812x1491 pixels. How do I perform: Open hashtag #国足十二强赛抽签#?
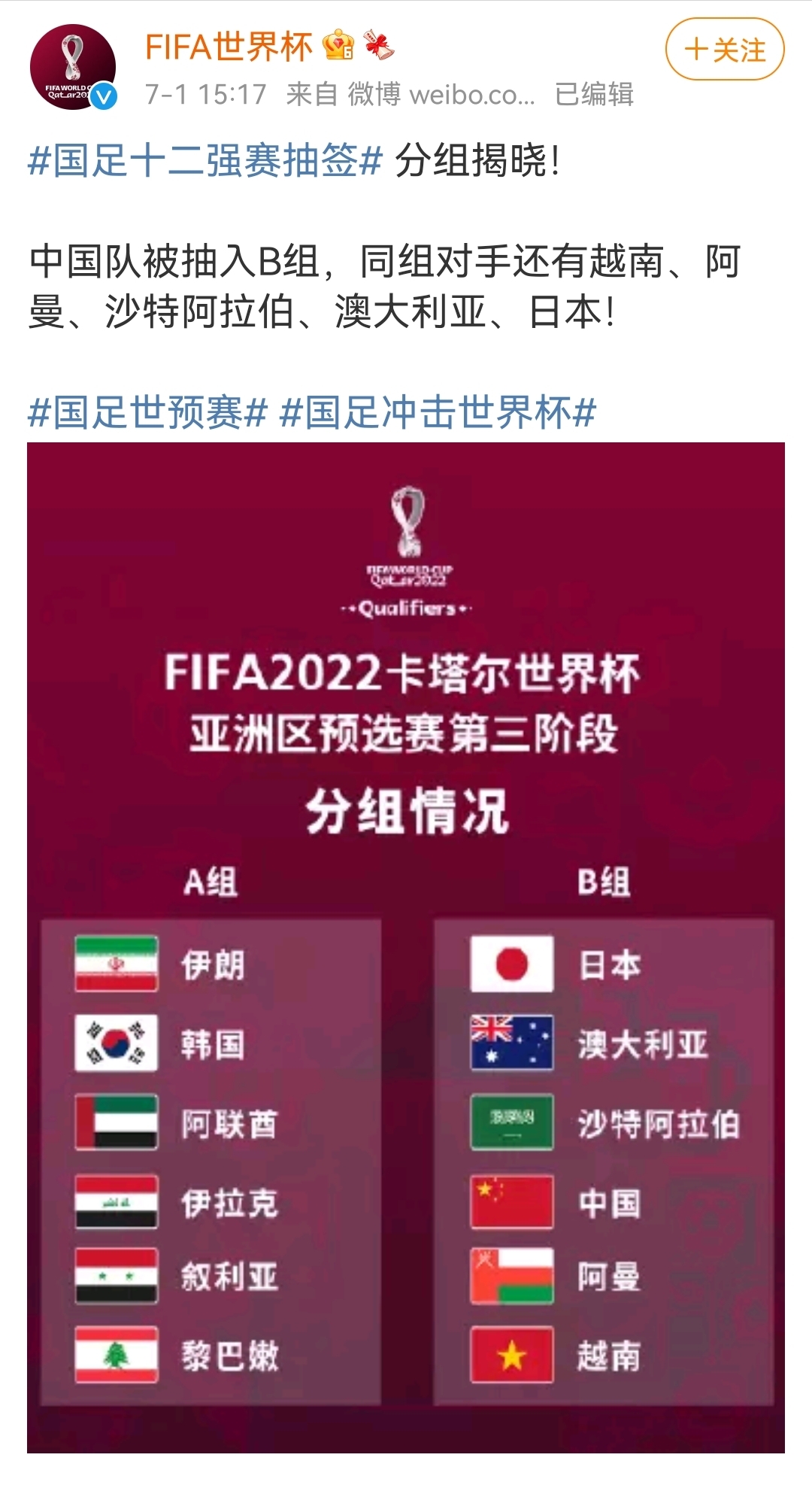pos(205,161)
